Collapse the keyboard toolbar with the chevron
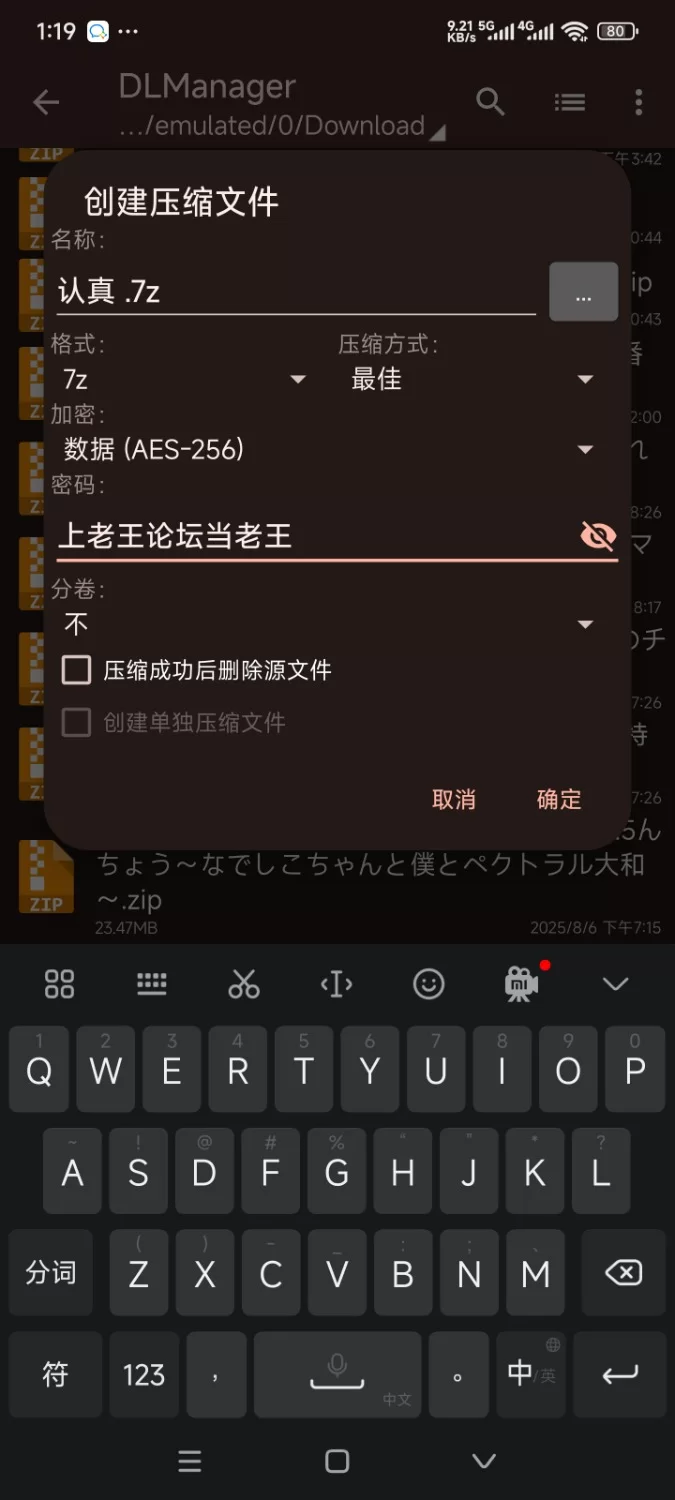The image size is (675, 1500). (x=615, y=984)
